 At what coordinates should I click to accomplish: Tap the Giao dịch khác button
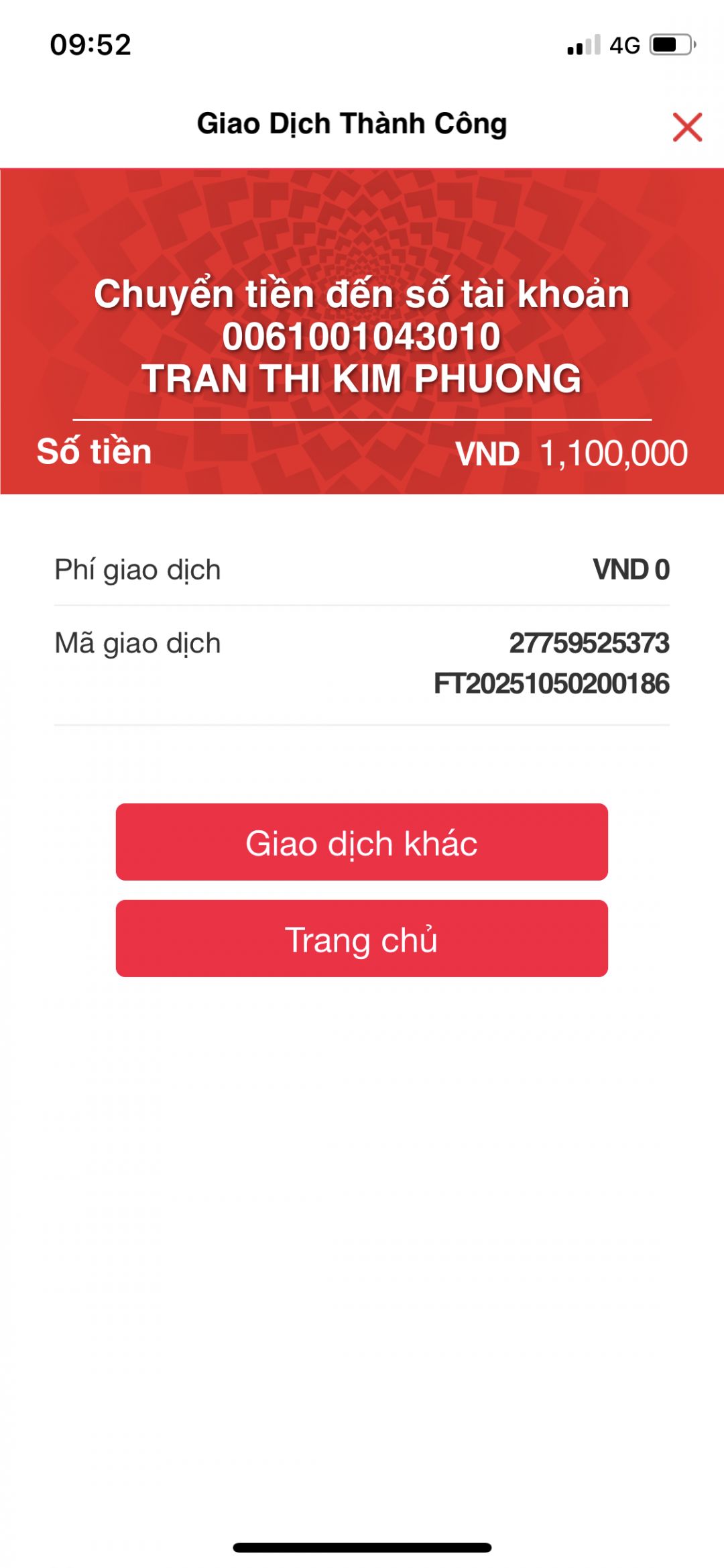tap(361, 842)
